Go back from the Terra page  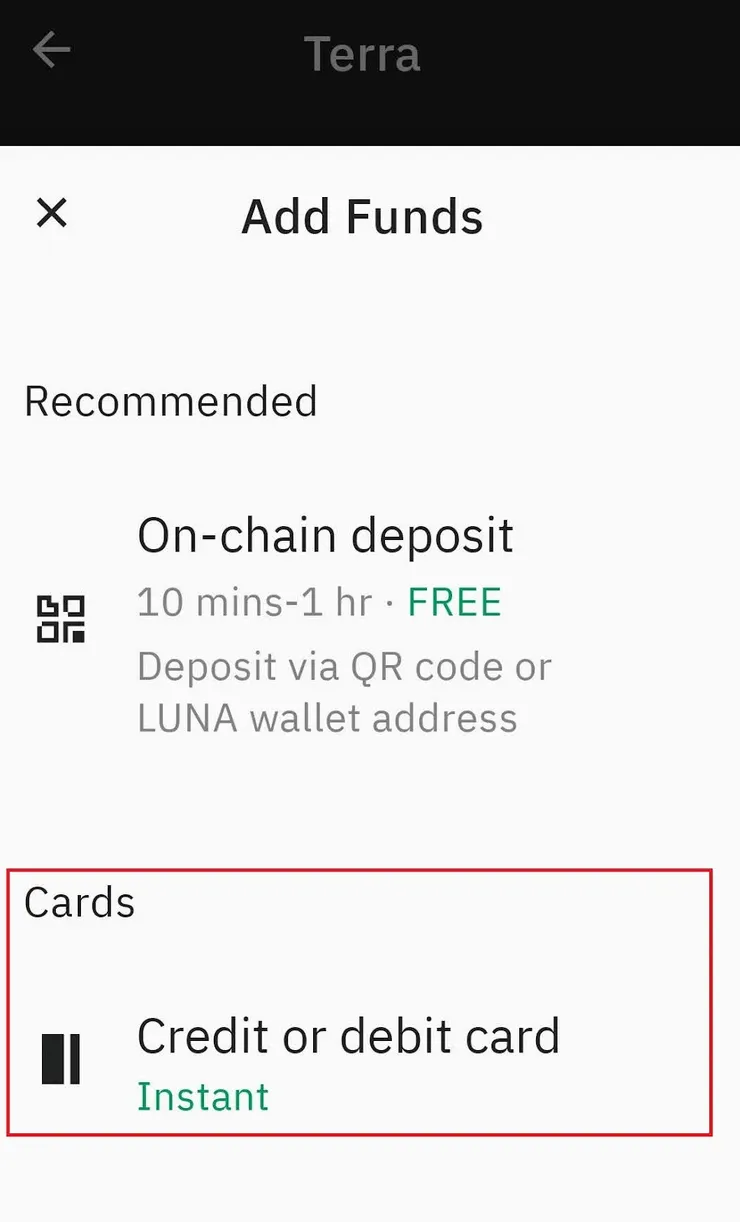pyautogui.click(x=51, y=50)
